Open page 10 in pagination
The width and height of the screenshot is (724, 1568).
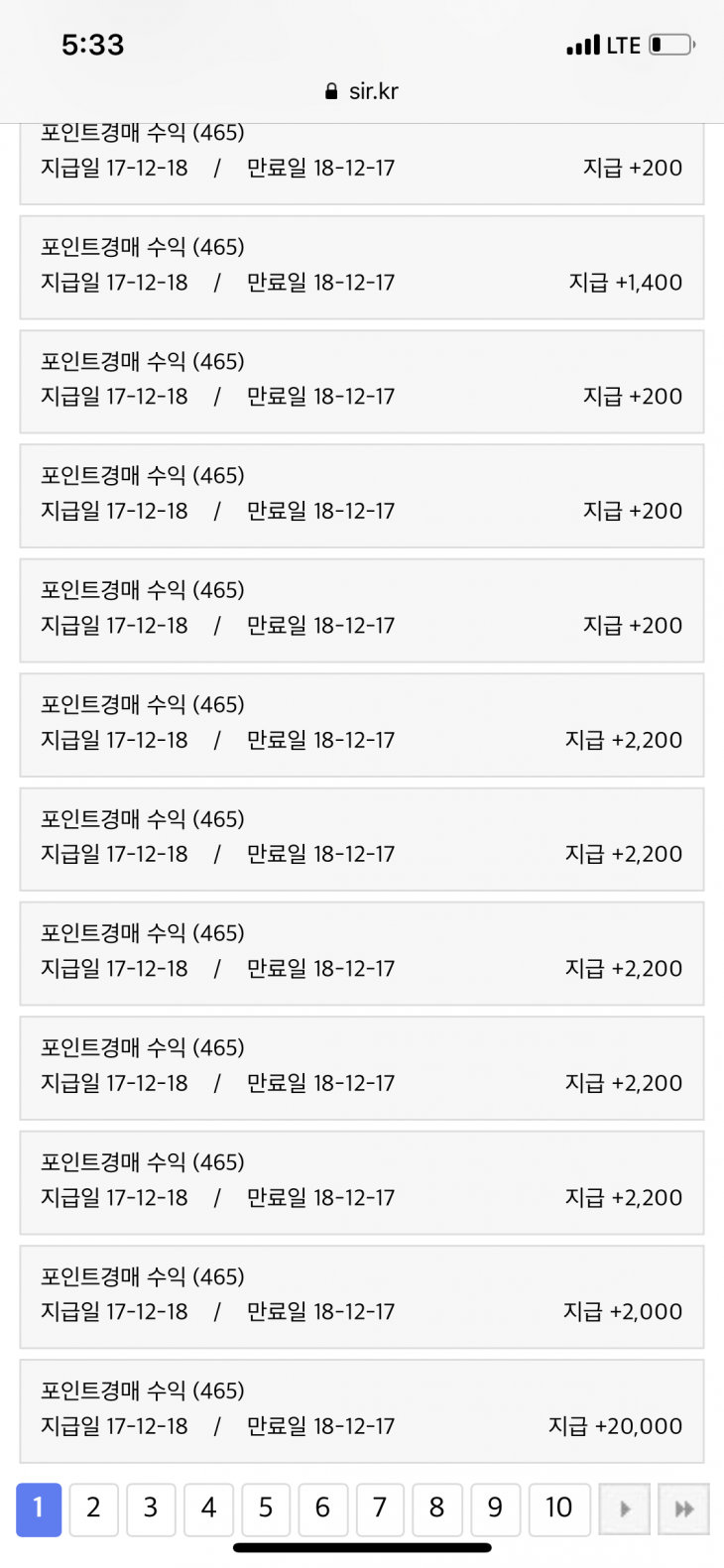click(x=559, y=1508)
